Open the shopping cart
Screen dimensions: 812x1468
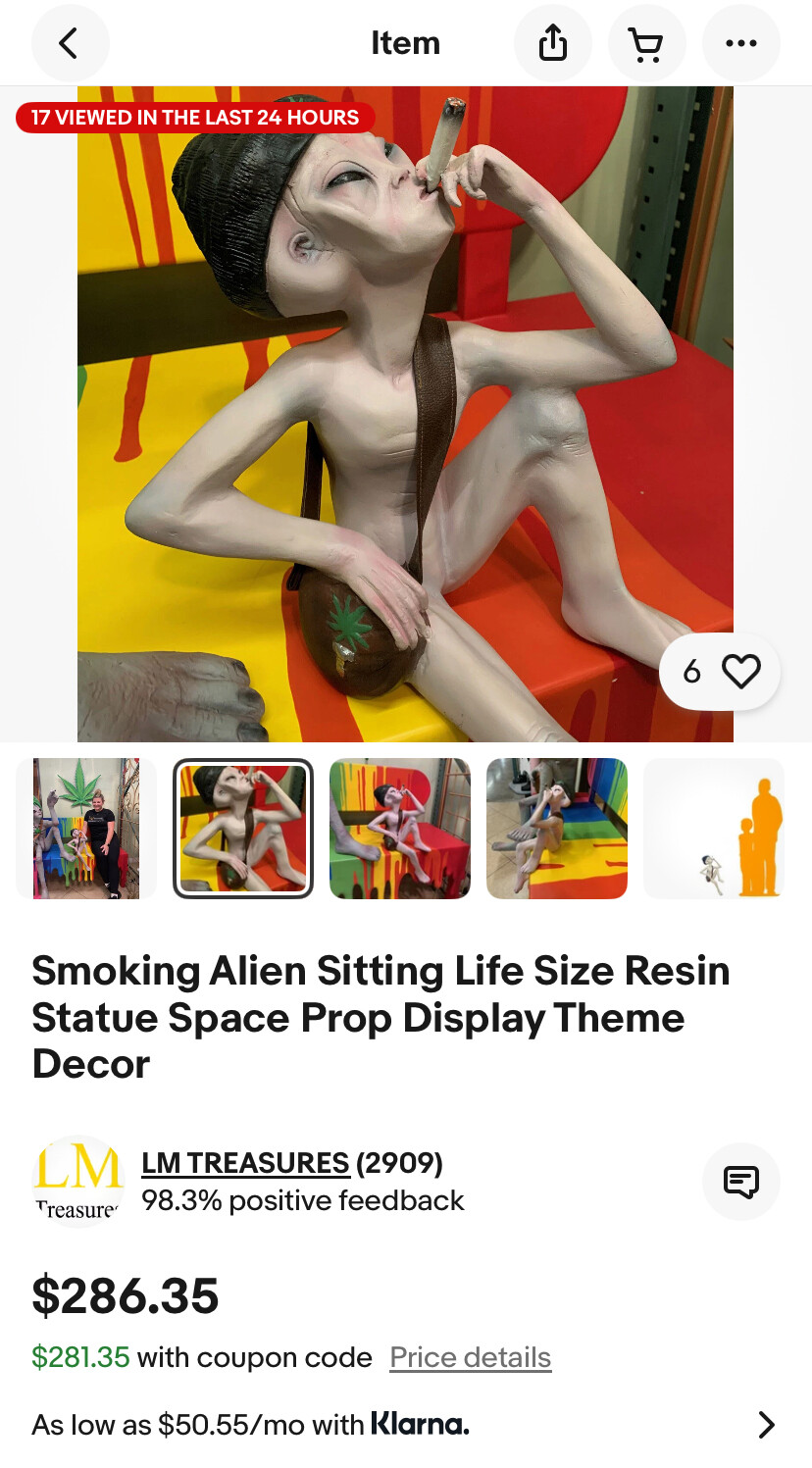tap(646, 43)
